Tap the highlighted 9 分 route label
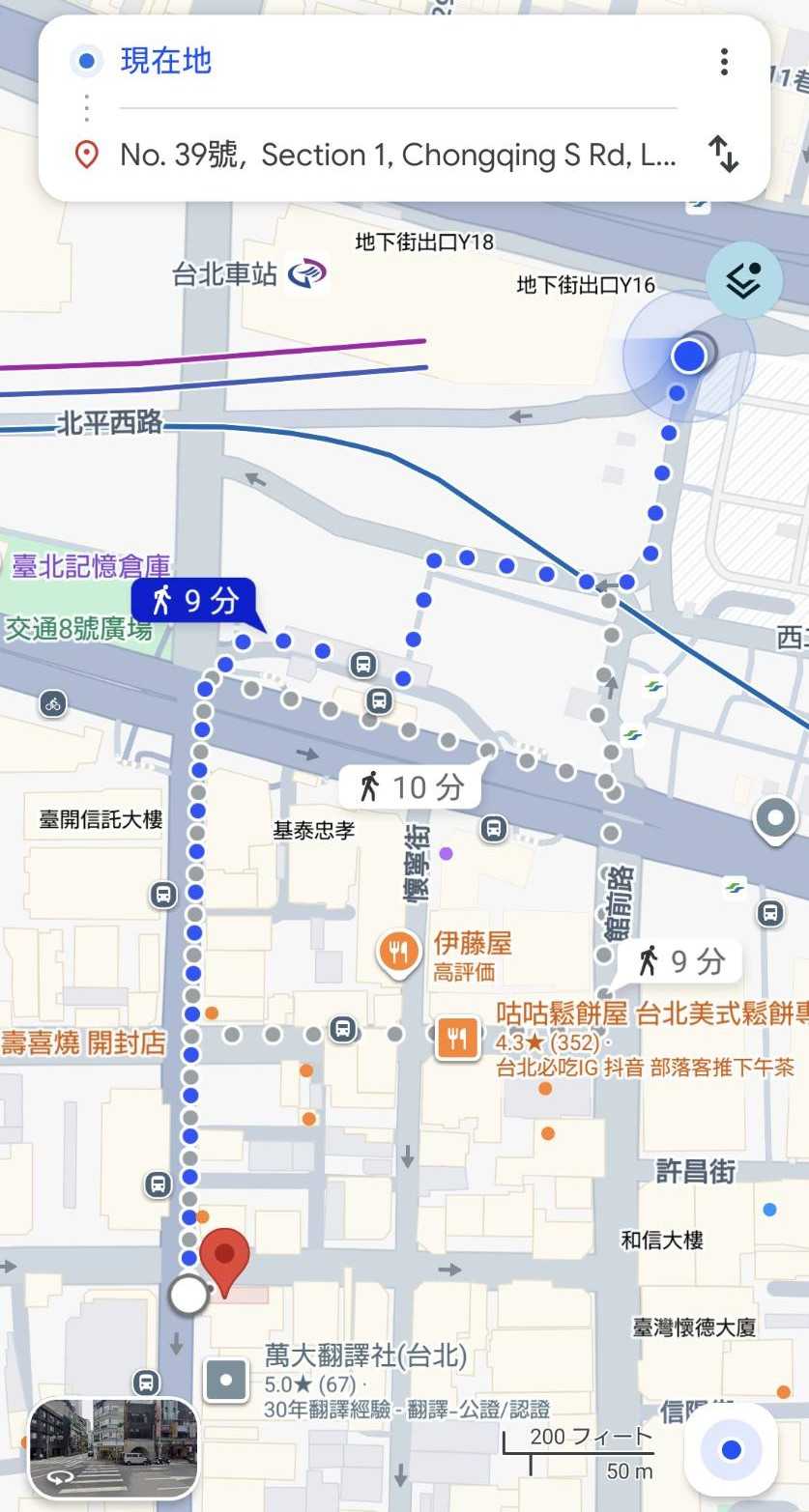 [x=194, y=602]
